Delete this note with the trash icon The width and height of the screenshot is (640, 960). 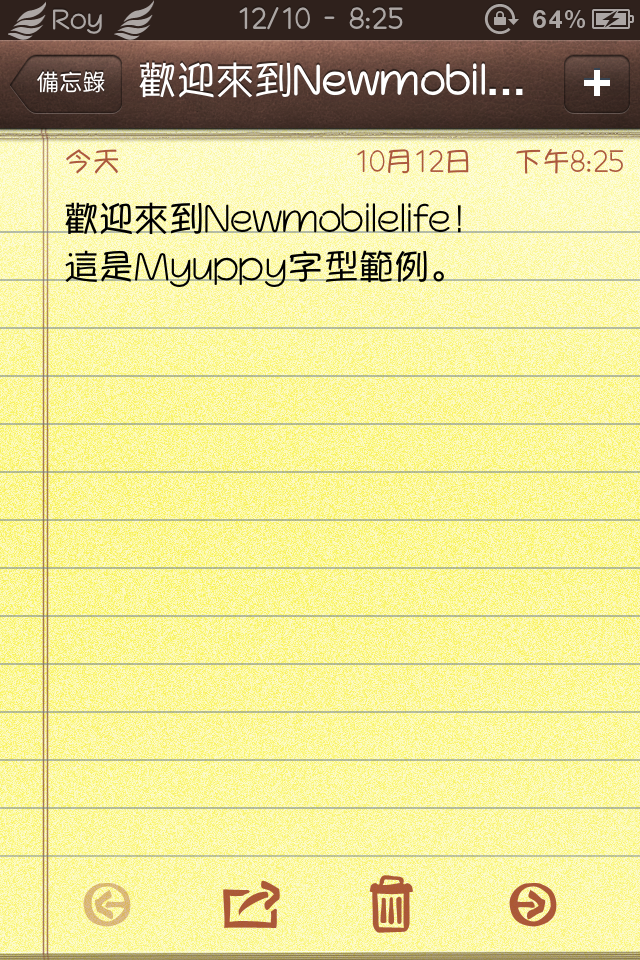click(x=390, y=905)
